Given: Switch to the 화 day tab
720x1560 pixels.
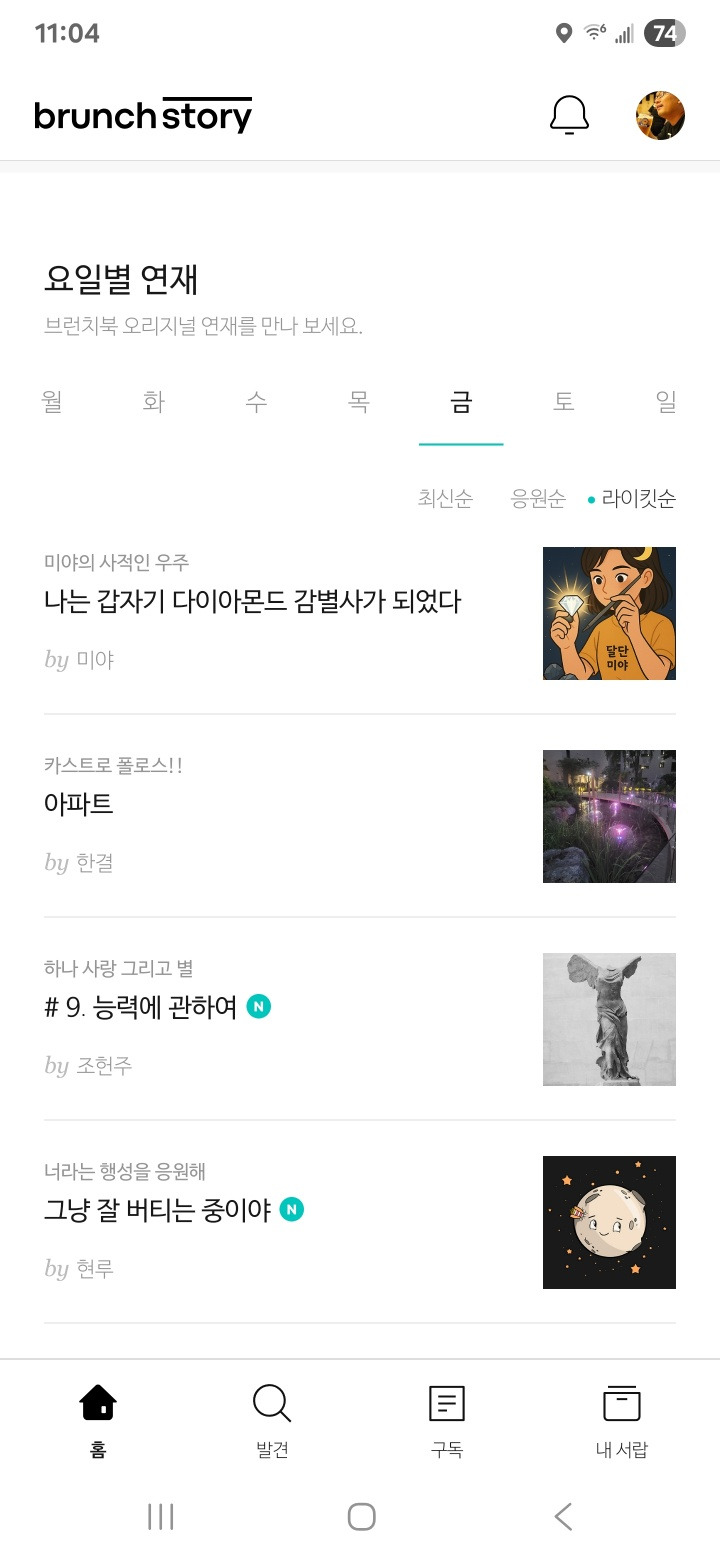Looking at the screenshot, I should 153,402.
